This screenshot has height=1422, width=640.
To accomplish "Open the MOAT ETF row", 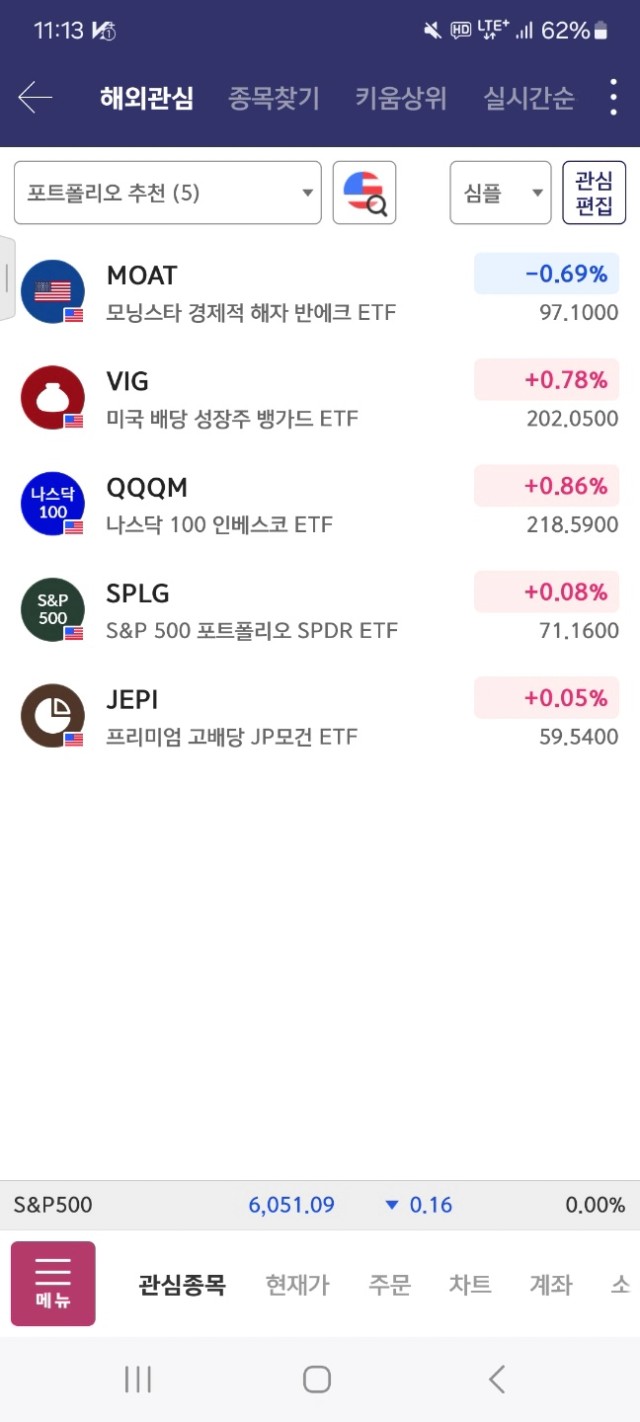I will (x=320, y=292).
